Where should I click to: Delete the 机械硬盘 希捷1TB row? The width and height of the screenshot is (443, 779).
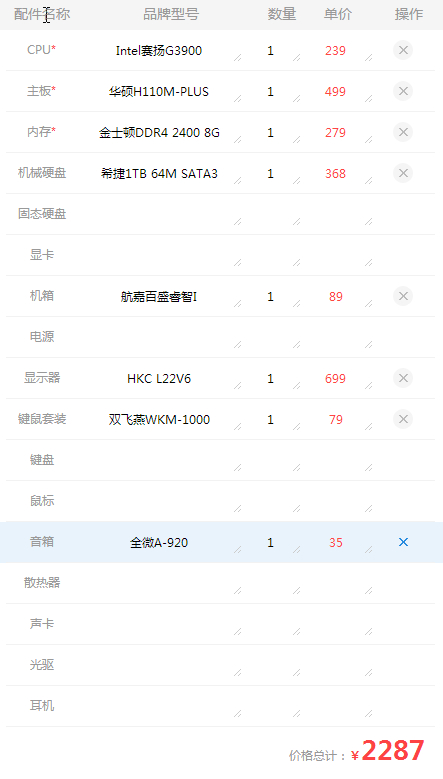point(403,173)
